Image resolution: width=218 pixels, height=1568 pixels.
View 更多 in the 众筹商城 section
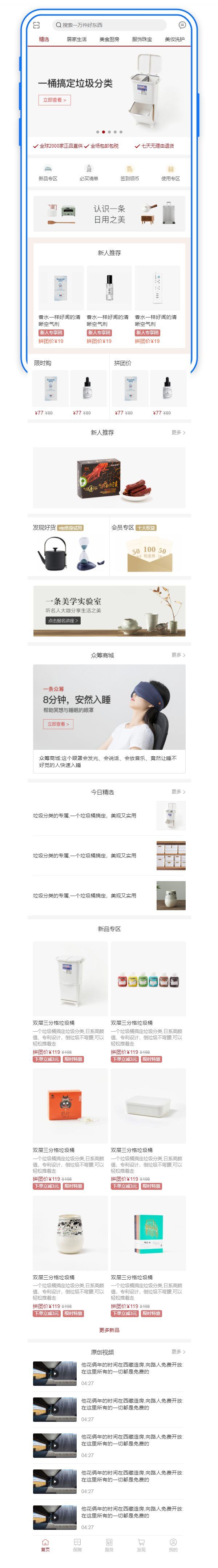pos(178,655)
